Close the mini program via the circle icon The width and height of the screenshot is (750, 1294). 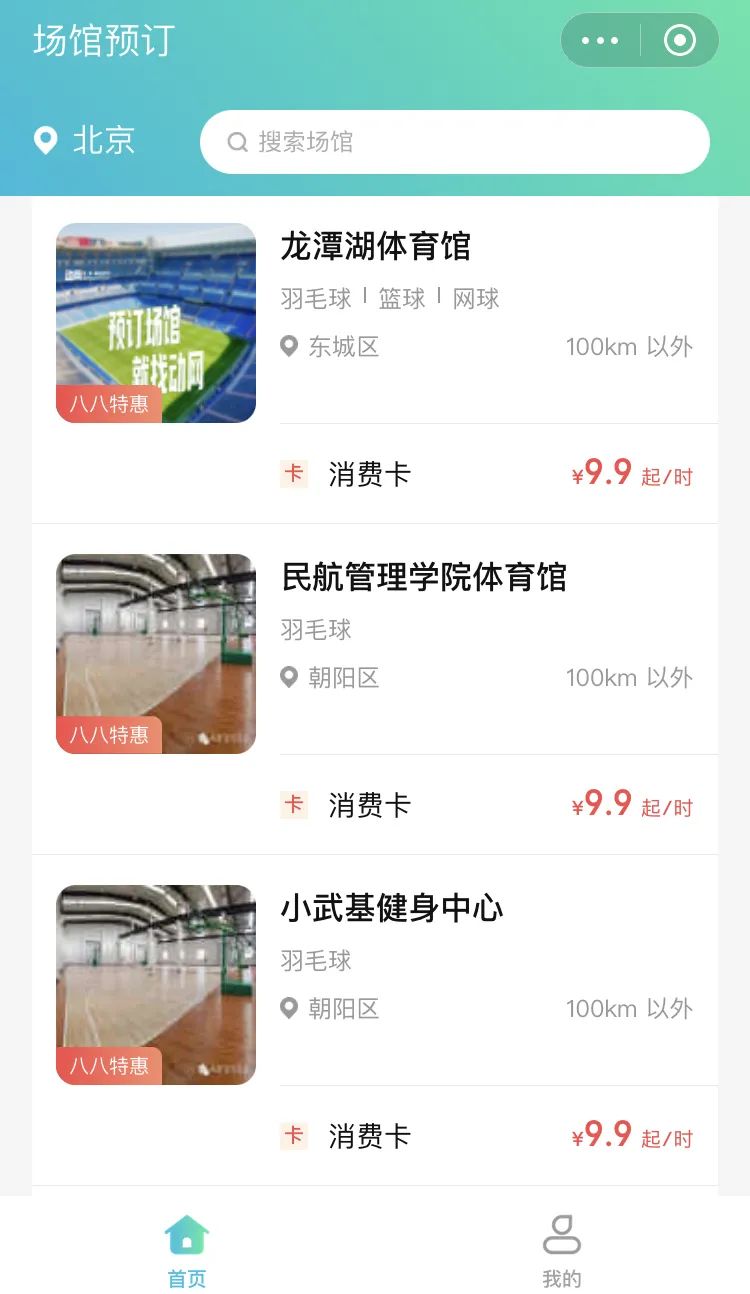(680, 41)
